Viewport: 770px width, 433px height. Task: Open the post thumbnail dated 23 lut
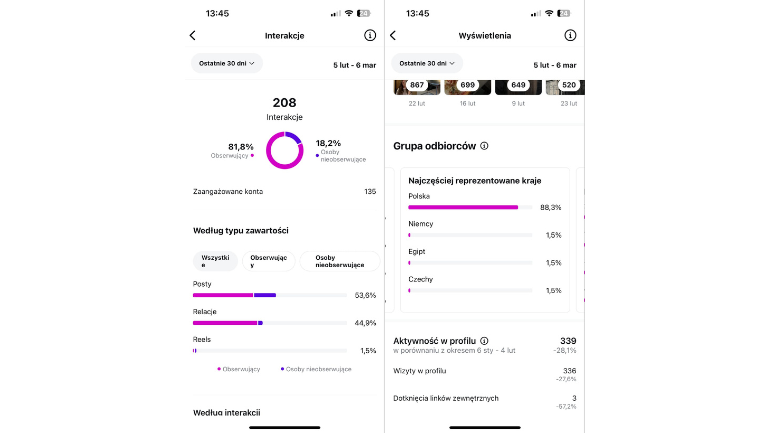tap(568, 87)
